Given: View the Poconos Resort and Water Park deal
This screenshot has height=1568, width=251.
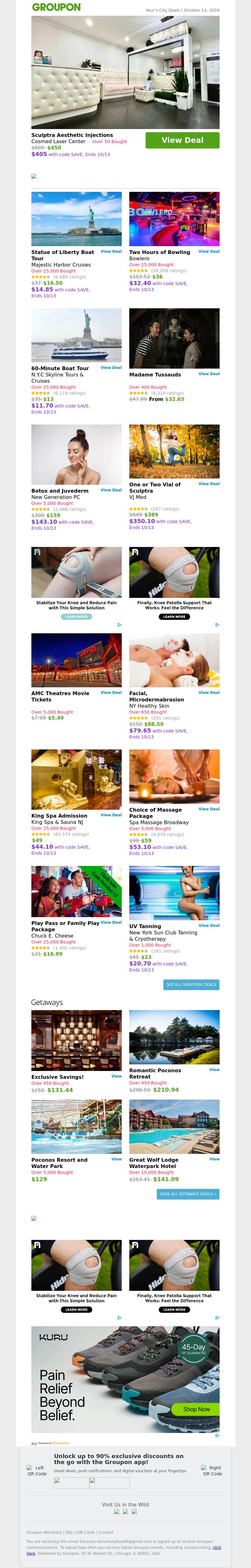Looking at the screenshot, I should [x=116, y=1159].
